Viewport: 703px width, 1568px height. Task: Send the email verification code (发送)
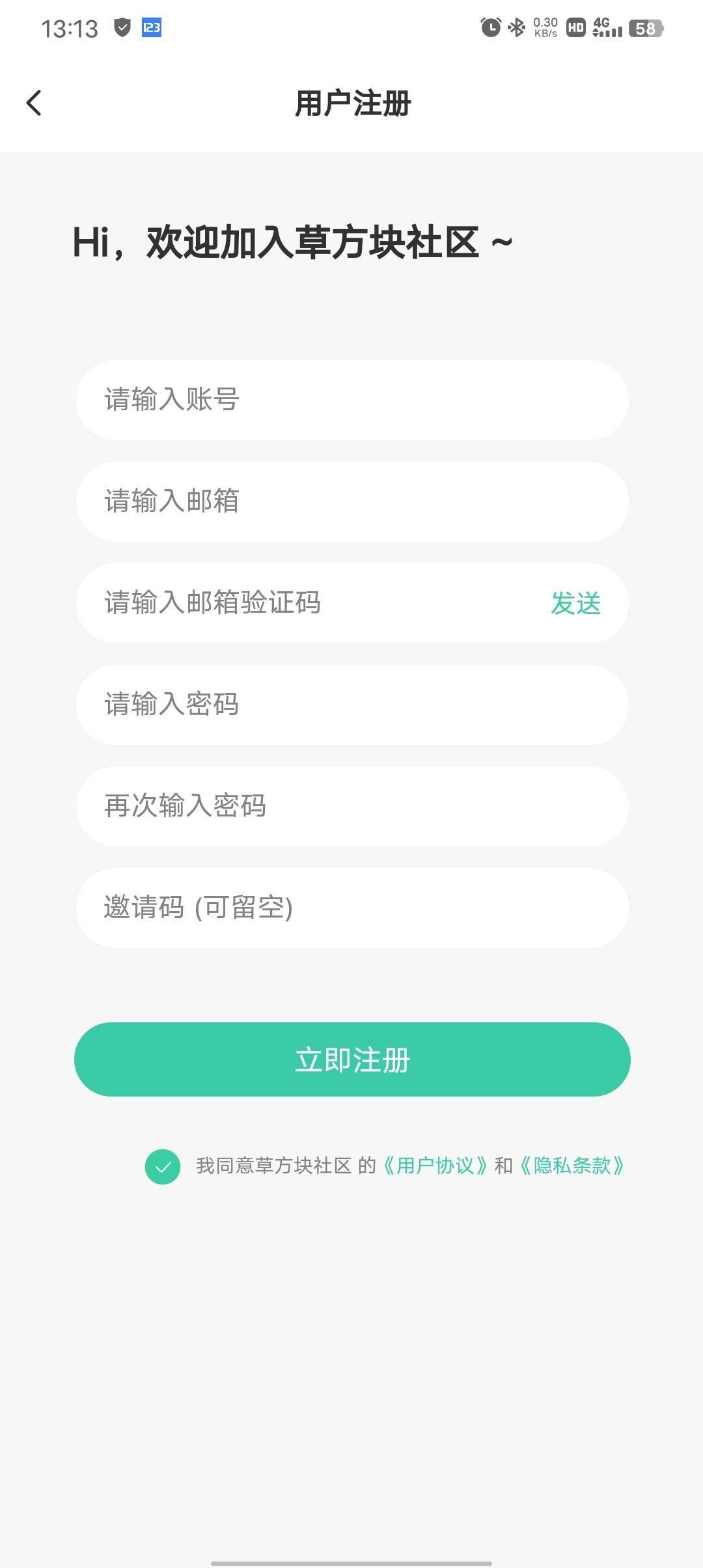coord(575,603)
